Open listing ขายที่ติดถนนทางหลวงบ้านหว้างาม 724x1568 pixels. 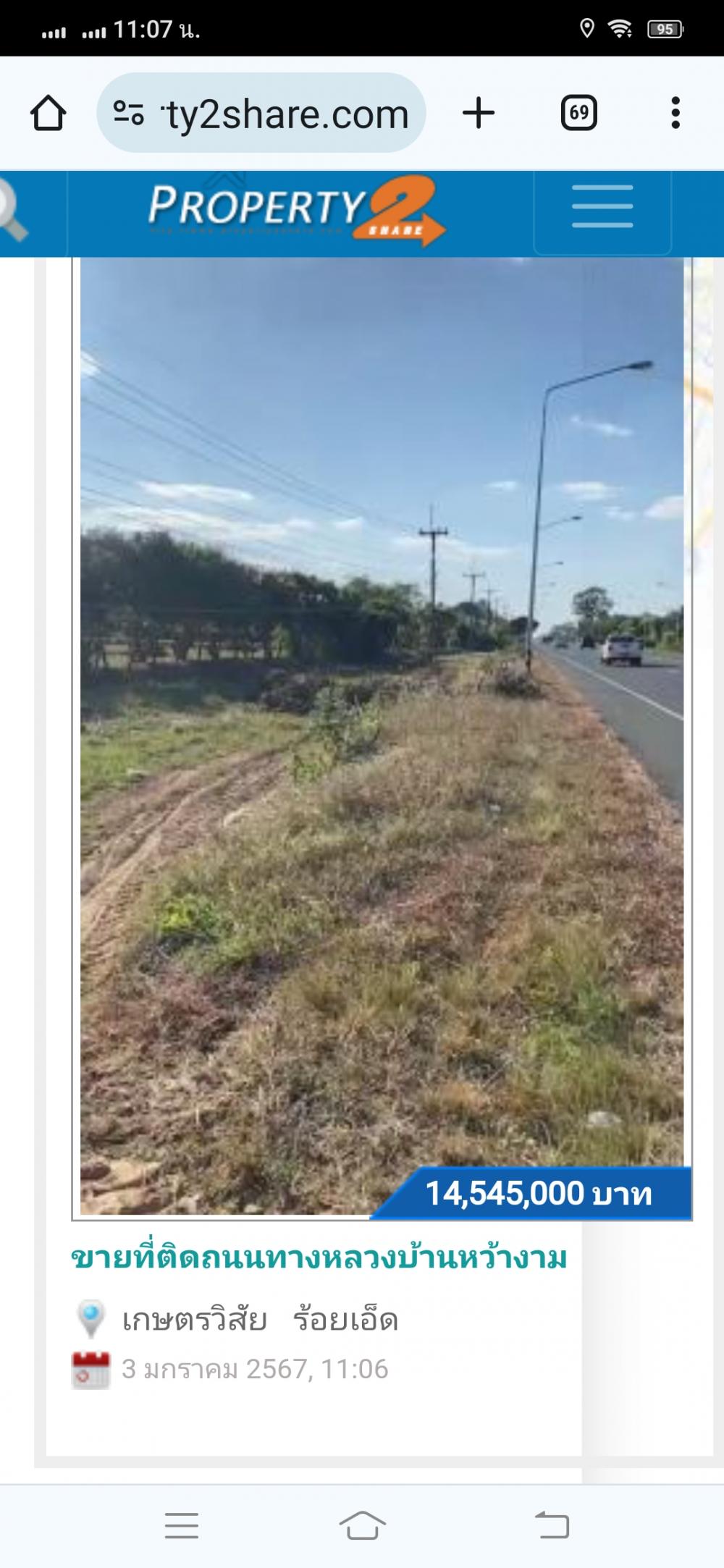pyautogui.click(x=319, y=1259)
